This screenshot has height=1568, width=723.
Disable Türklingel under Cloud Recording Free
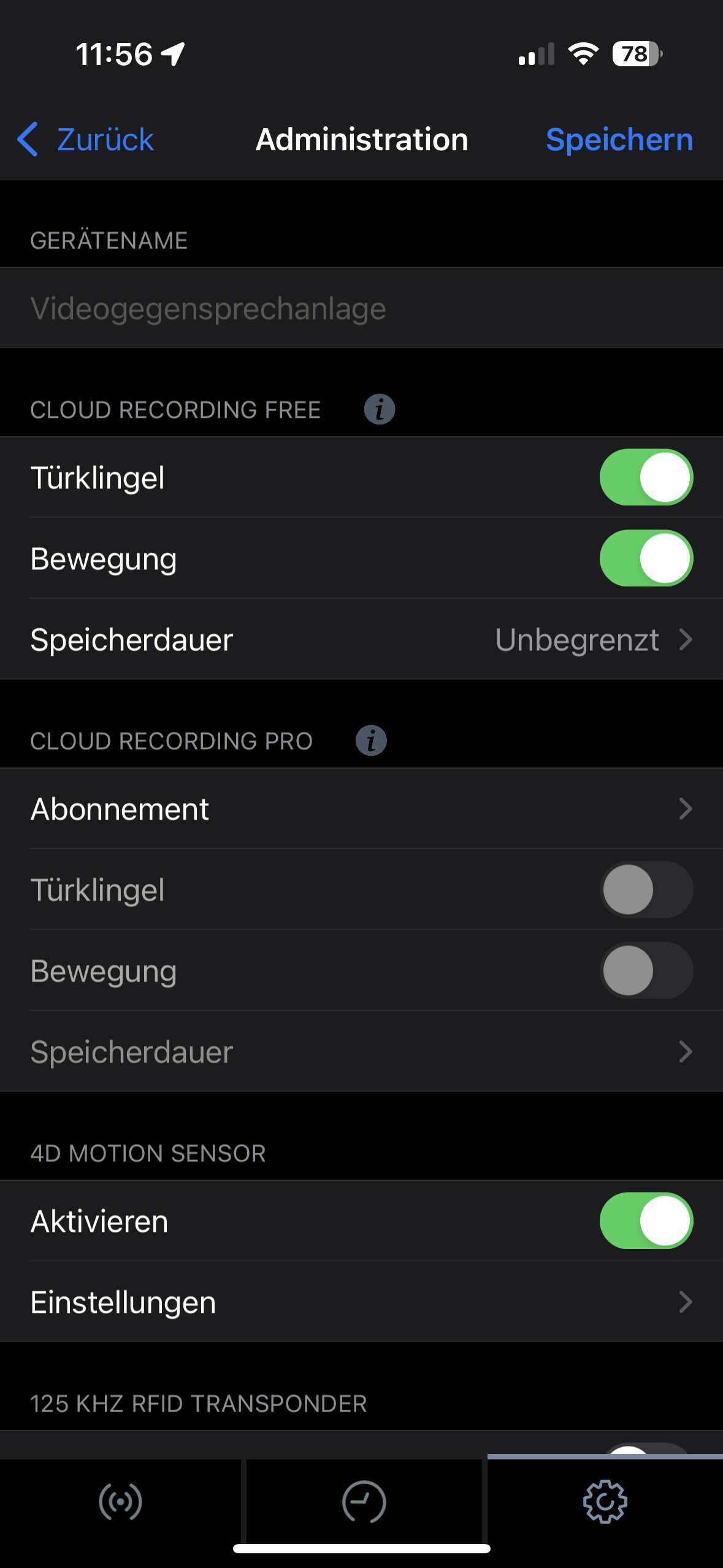(x=646, y=477)
